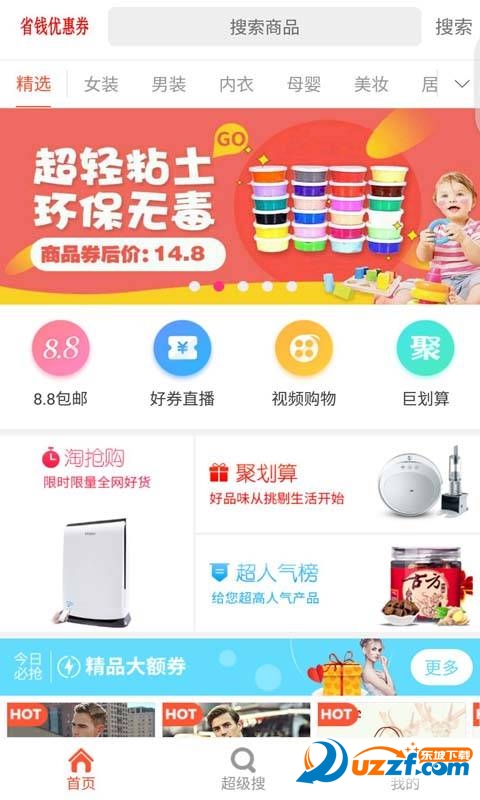Open the 聚划算 deals card

click(x=338, y=484)
